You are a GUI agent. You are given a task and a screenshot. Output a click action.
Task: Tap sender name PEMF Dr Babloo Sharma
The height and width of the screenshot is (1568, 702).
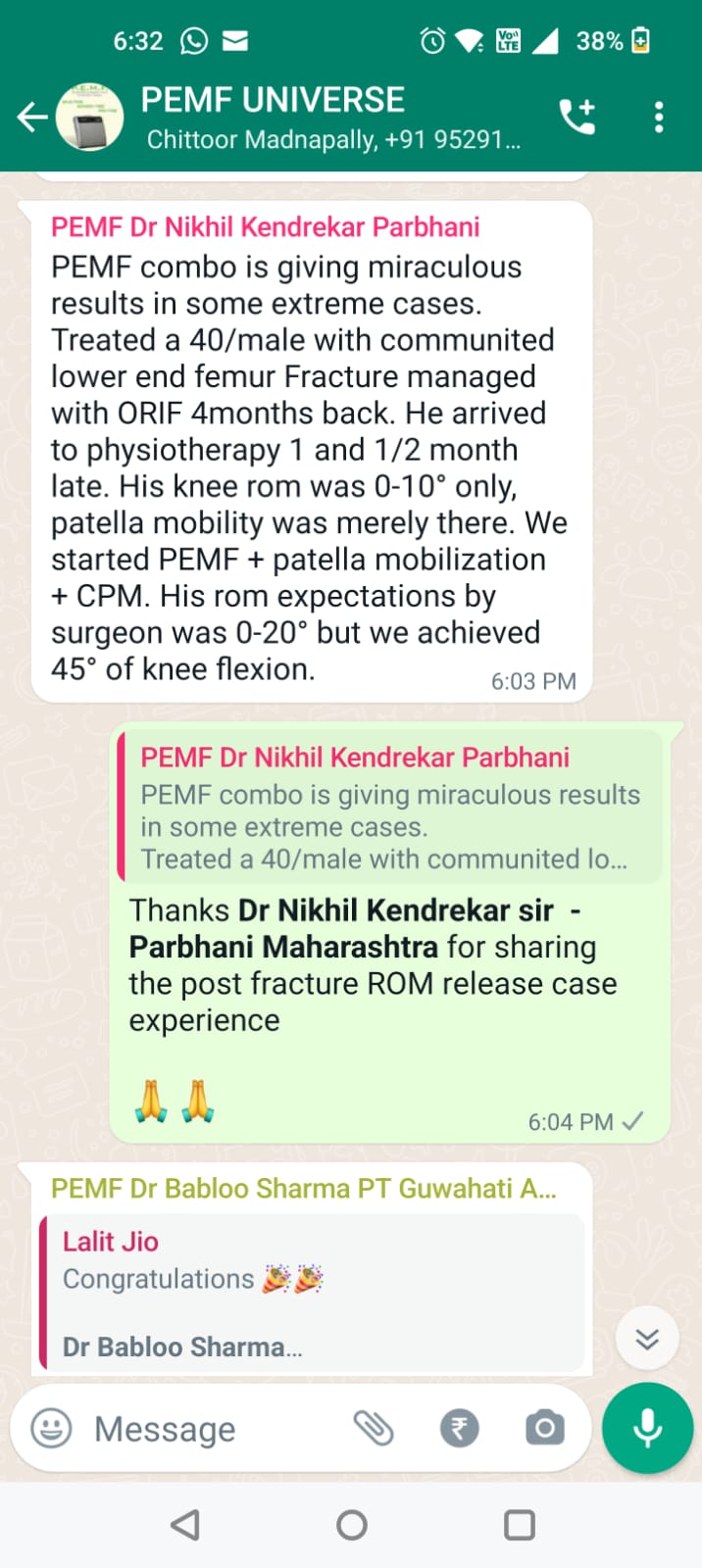coord(304,1189)
